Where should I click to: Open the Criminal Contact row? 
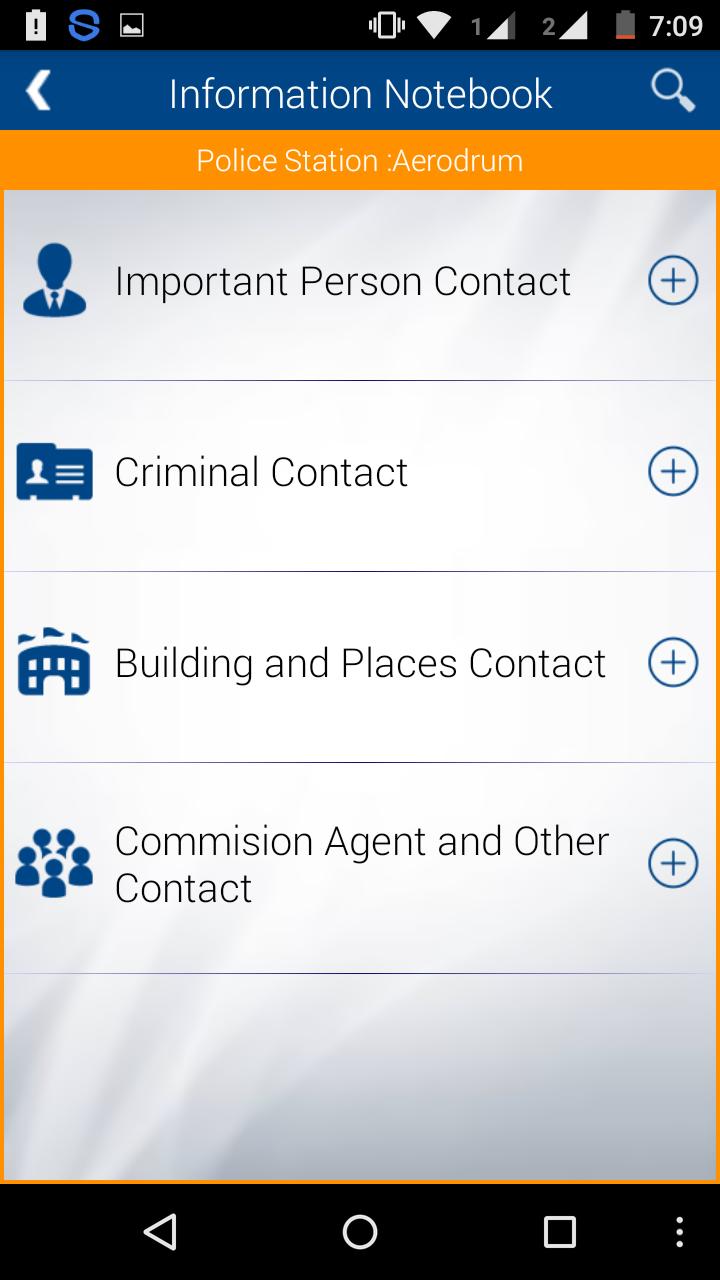click(261, 472)
